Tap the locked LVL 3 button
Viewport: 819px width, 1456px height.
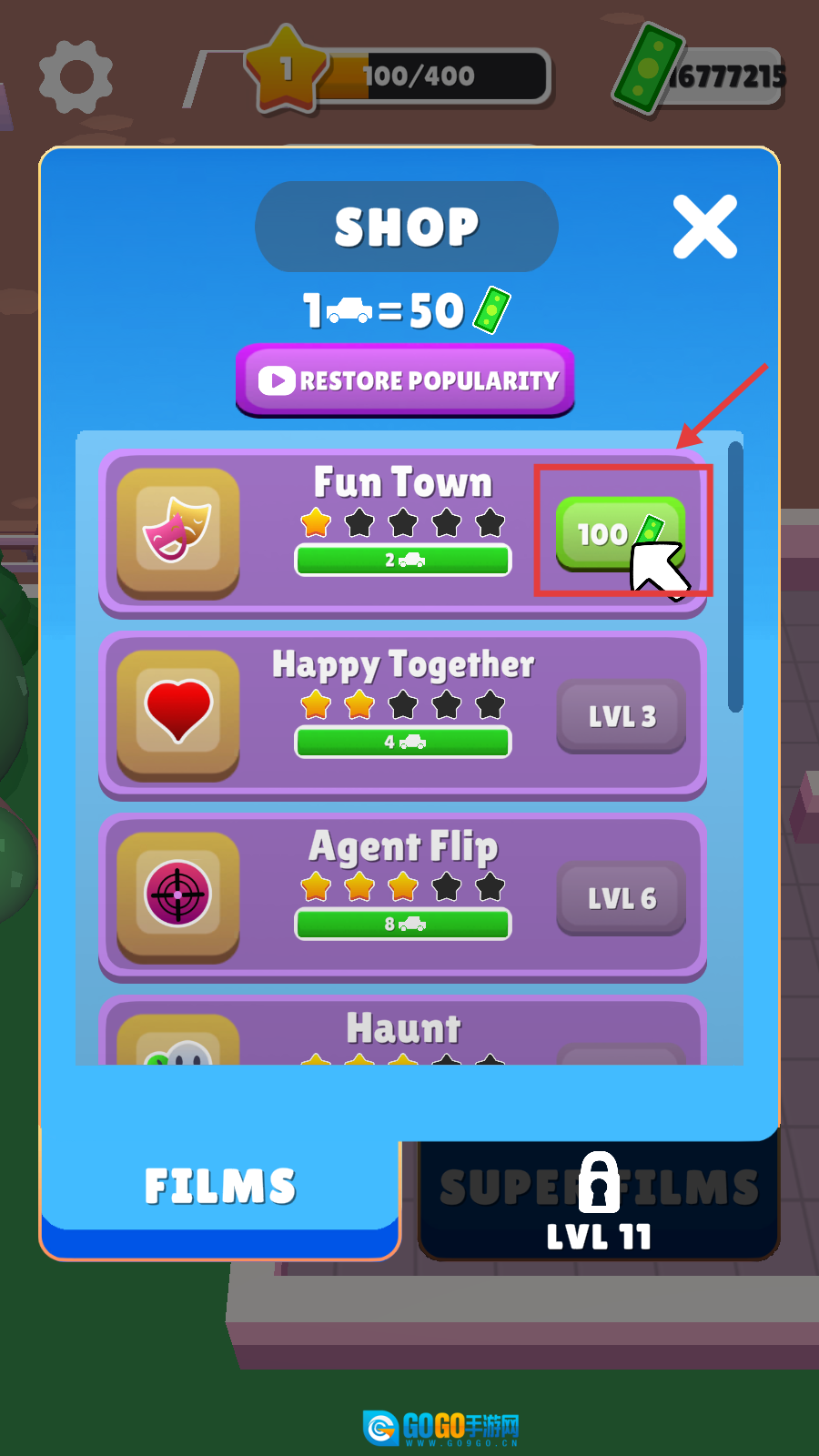622,716
